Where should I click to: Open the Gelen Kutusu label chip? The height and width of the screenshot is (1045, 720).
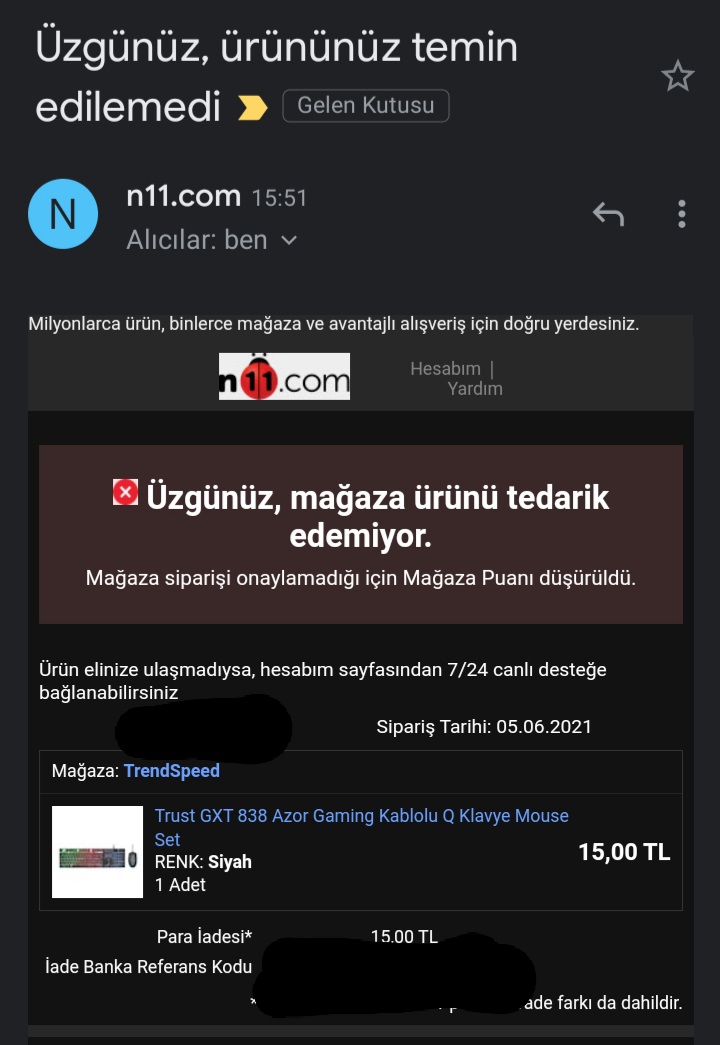pyautogui.click(x=365, y=105)
